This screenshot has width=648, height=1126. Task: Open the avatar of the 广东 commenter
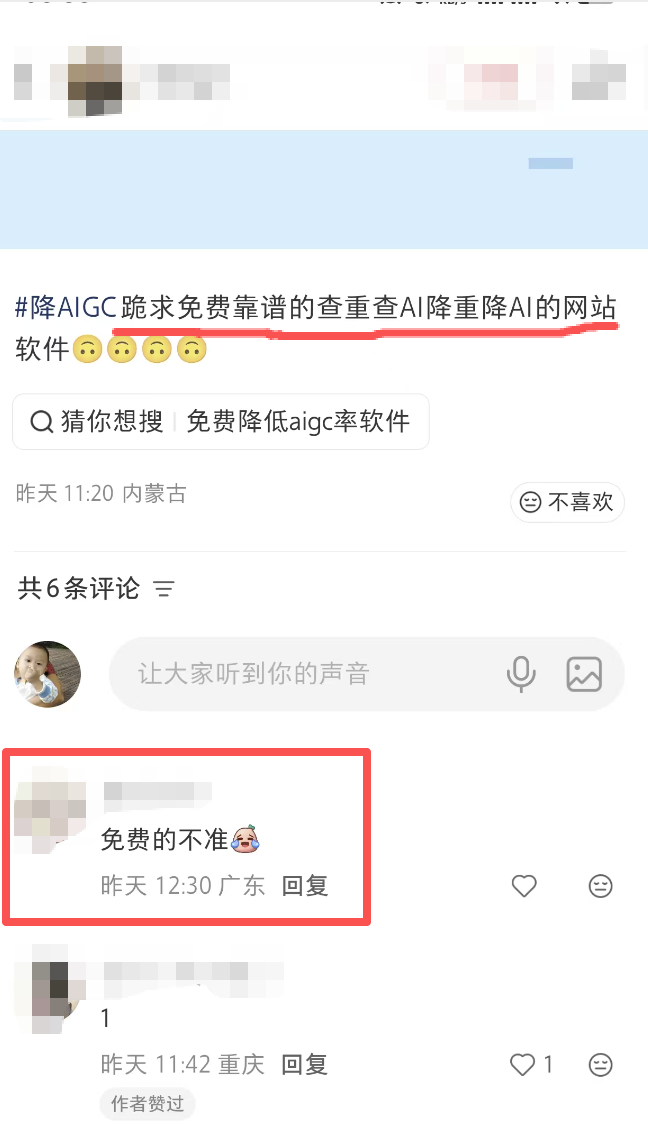[49, 811]
